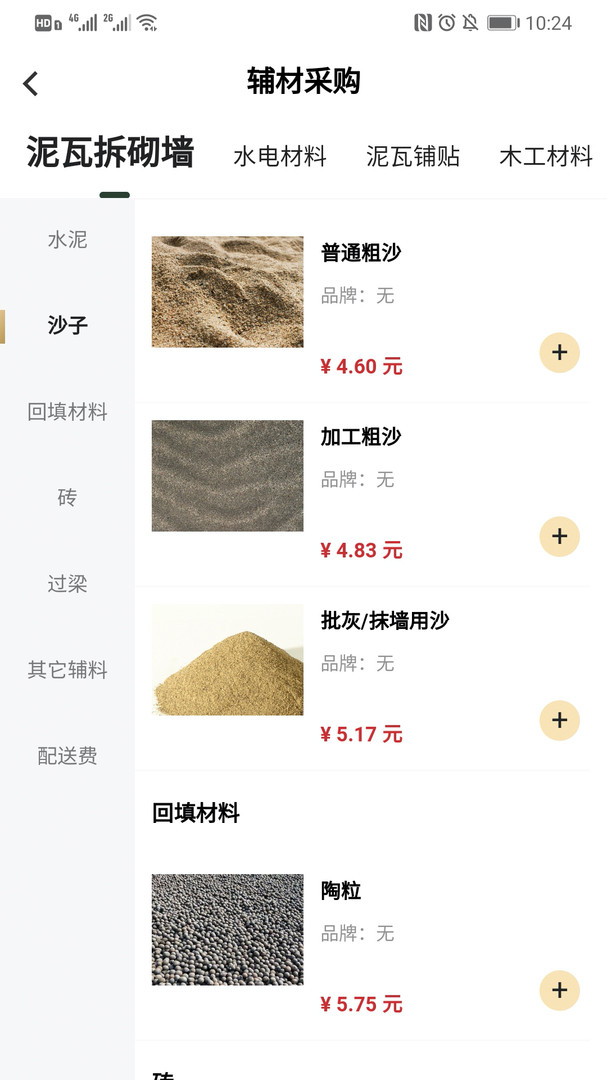Viewport: 607px width, 1080px height.
Task: Select the 泥瓦拆砌墙 tab
Action: pyautogui.click(x=110, y=153)
